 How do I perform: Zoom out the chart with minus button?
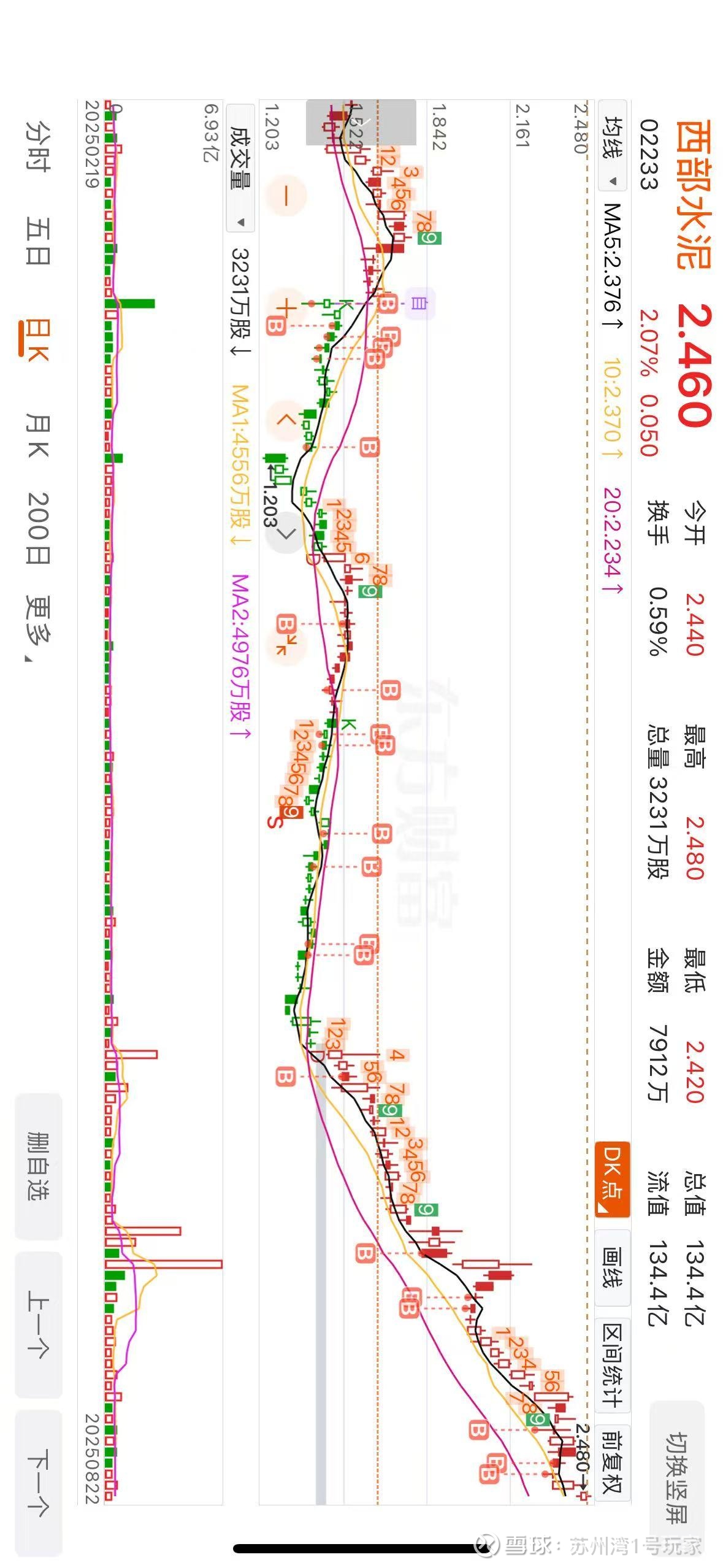285,196
